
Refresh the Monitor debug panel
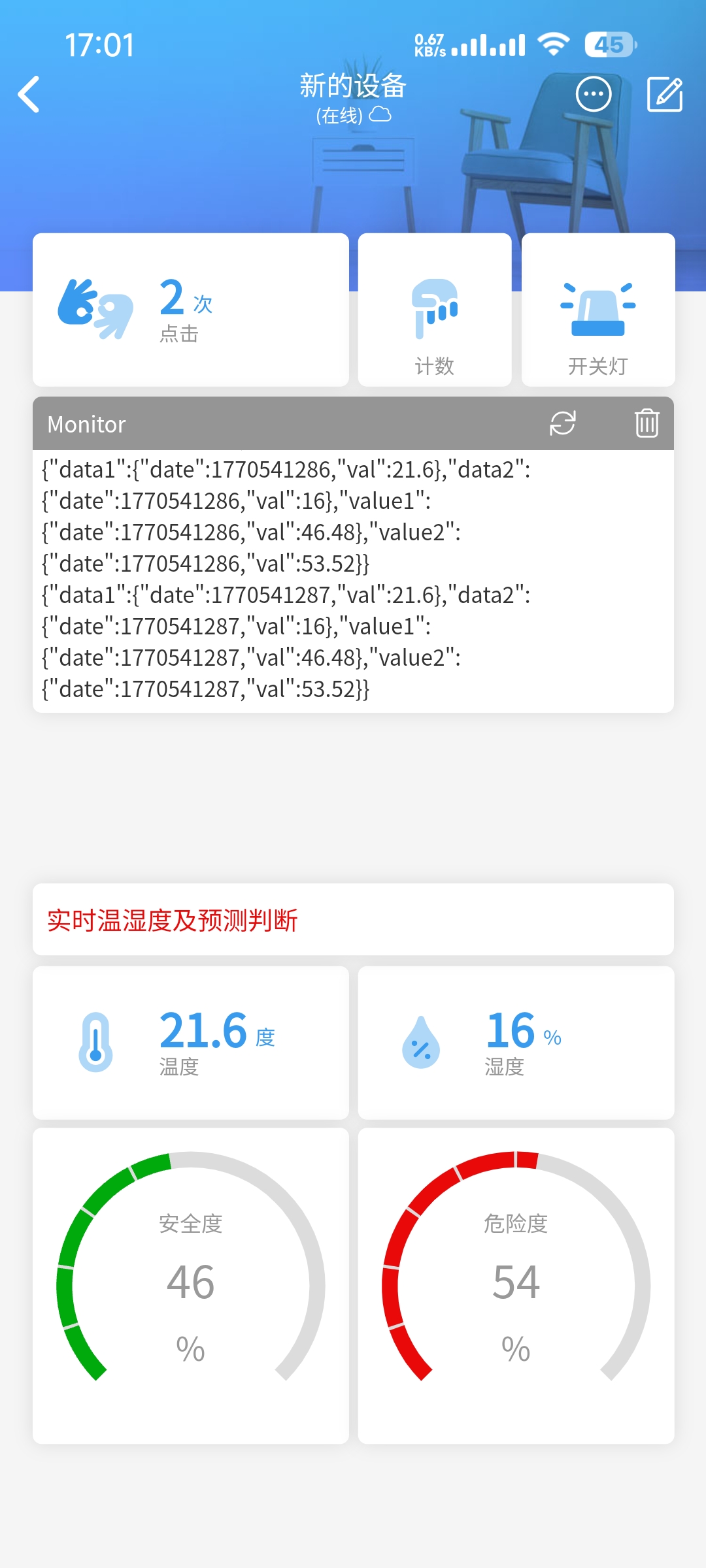tap(562, 423)
